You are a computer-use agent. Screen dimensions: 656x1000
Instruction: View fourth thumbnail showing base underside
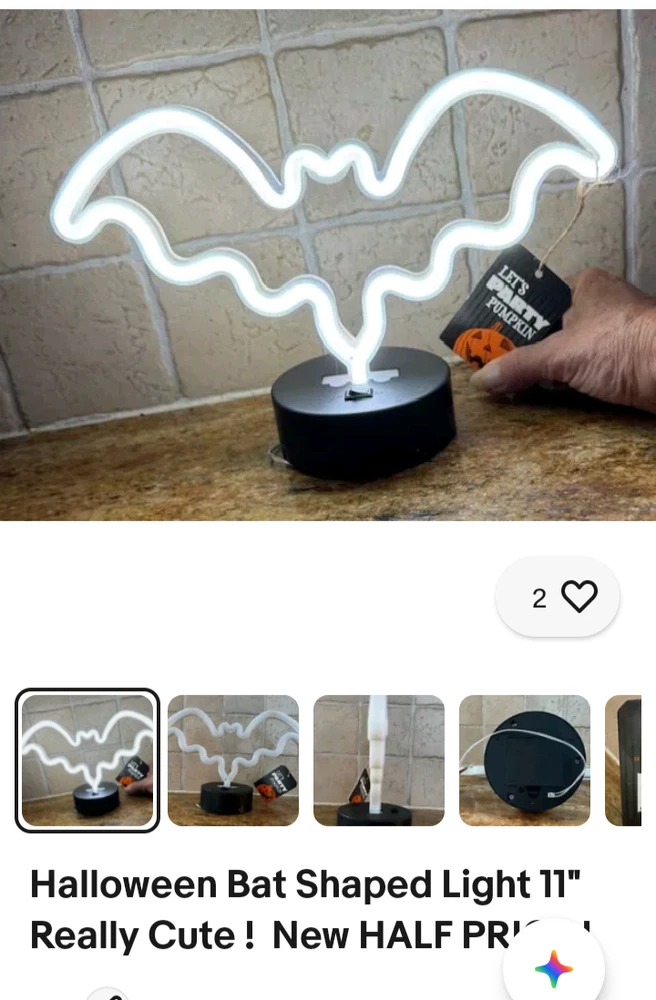pyautogui.click(x=524, y=760)
